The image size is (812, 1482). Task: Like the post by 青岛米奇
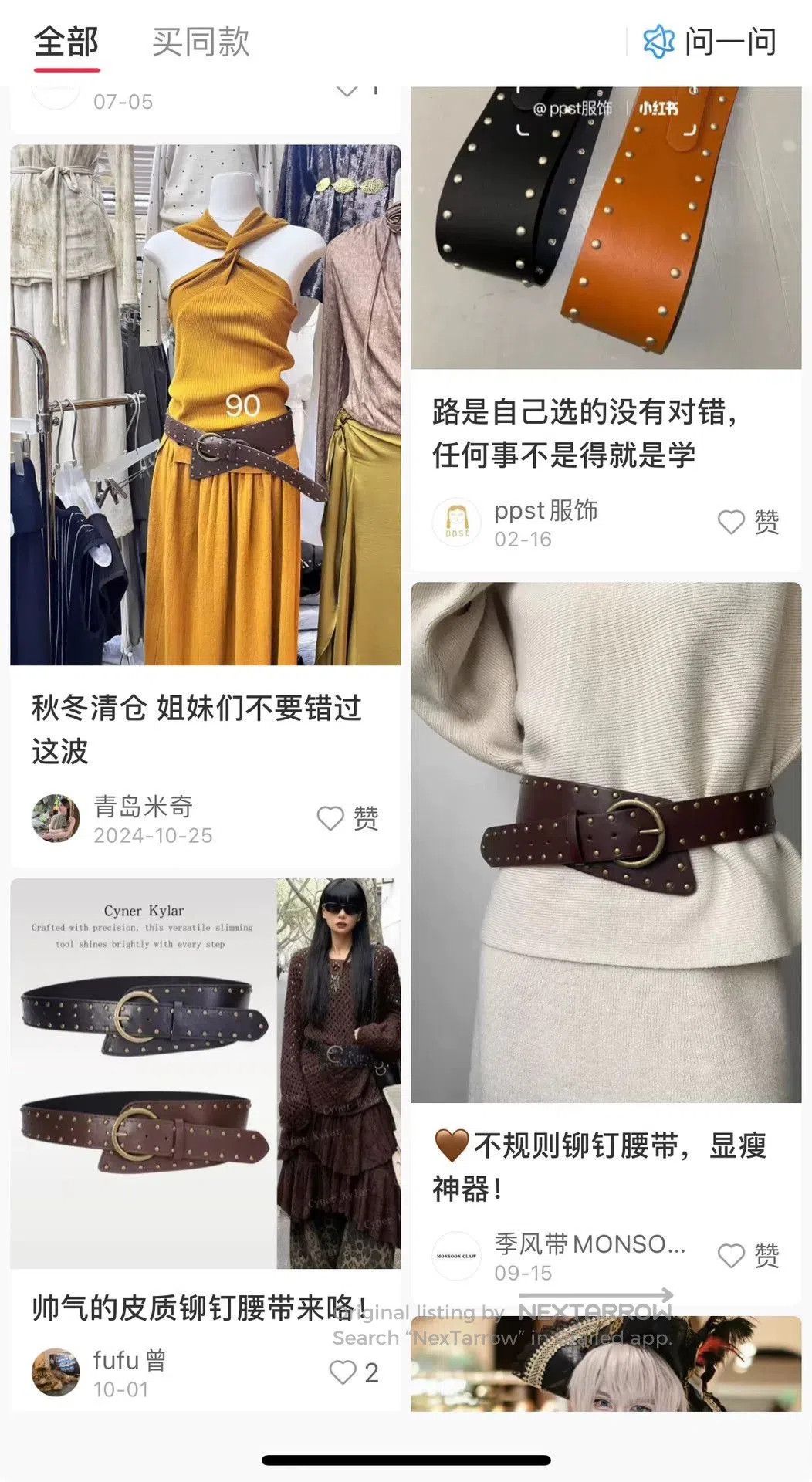(348, 818)
